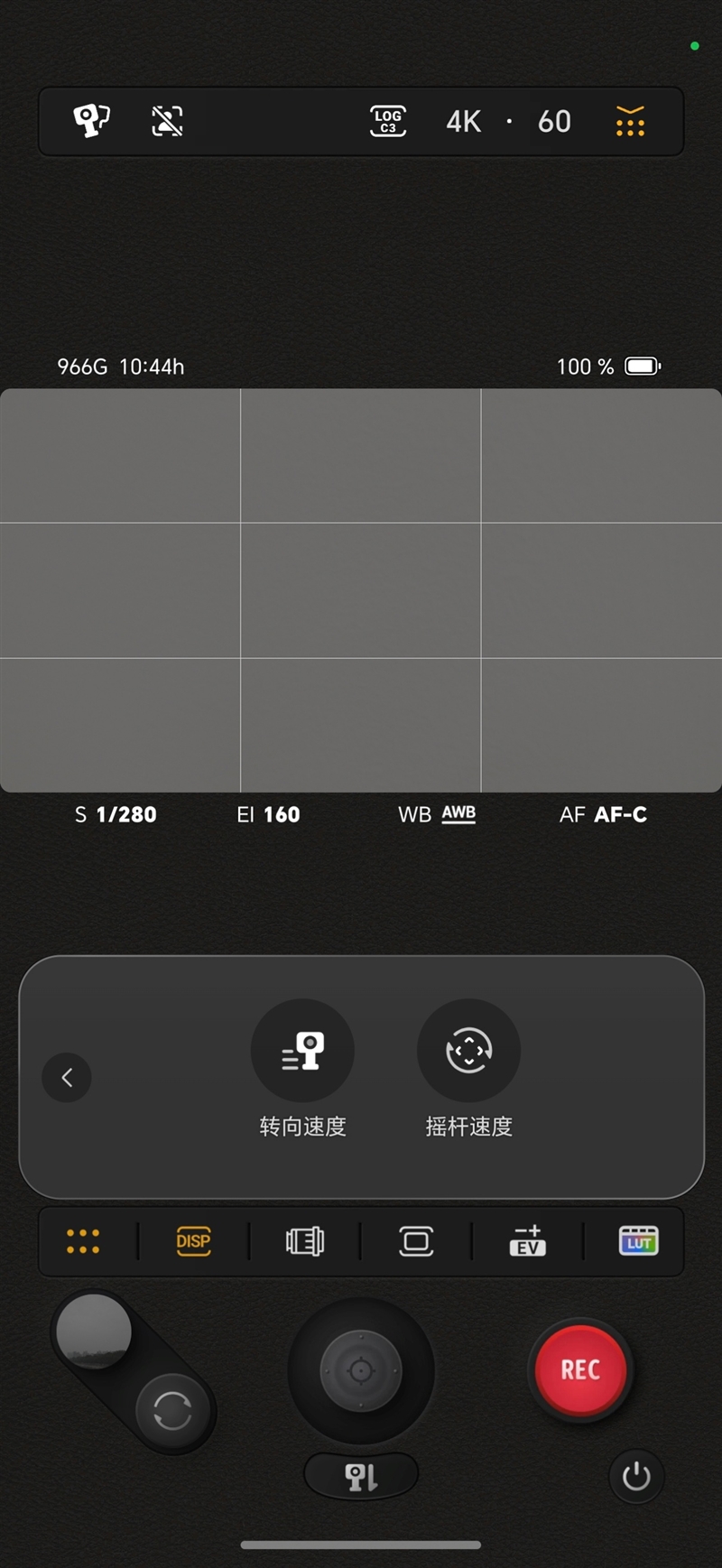Change the 4K resolution setting
Image resolution: width=722 pixels, height=1568 pixels.
tap(464, 121)
